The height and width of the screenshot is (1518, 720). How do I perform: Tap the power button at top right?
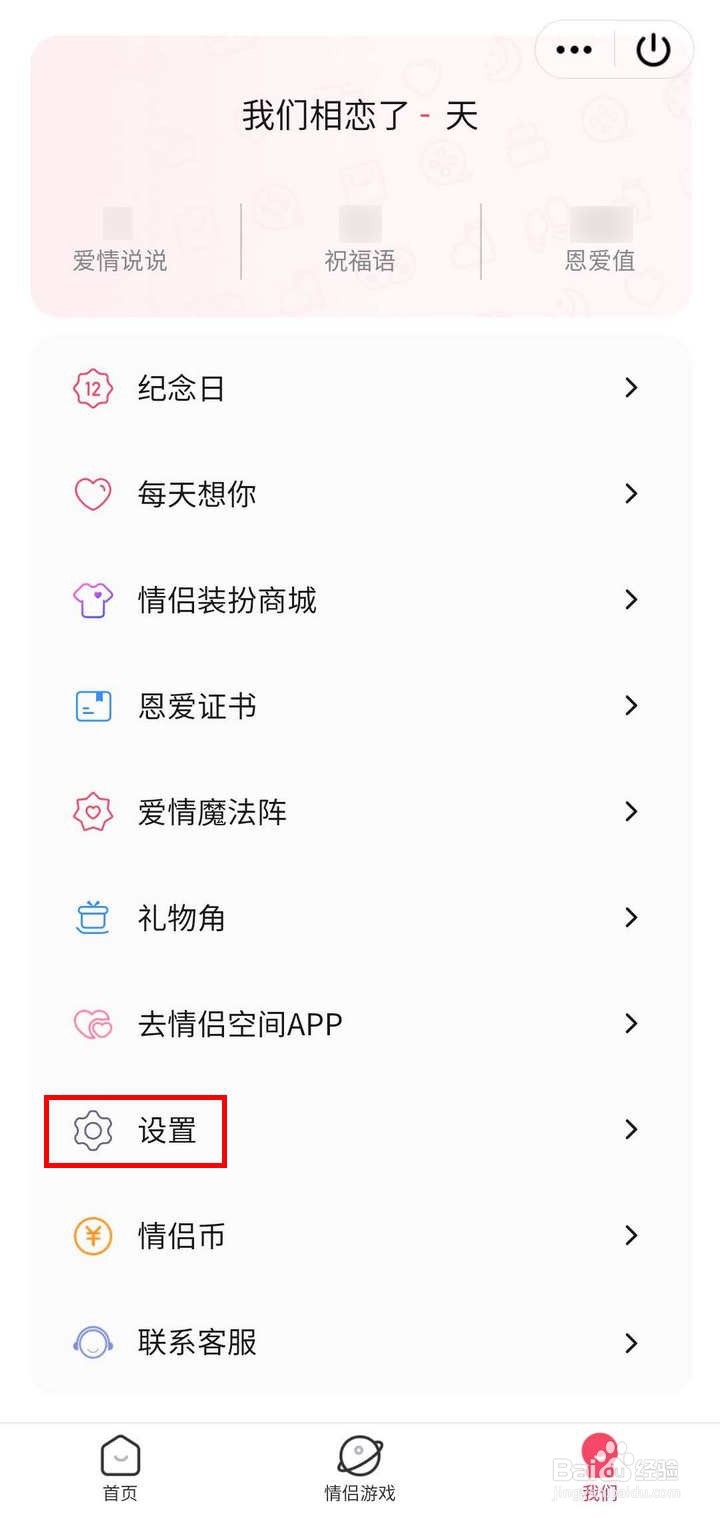(652, 50)
